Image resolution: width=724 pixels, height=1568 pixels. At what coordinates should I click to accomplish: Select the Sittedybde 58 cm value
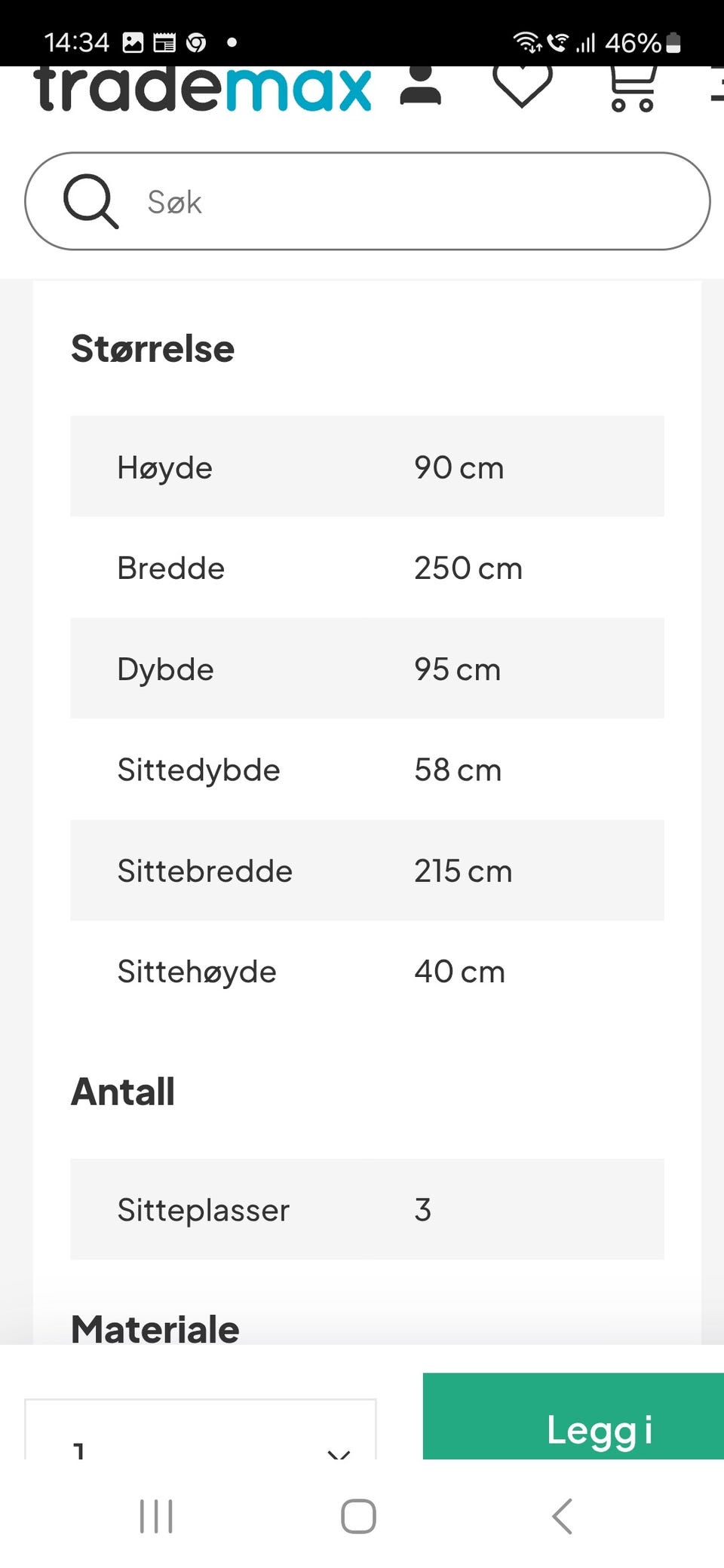(x=458, y=770)
